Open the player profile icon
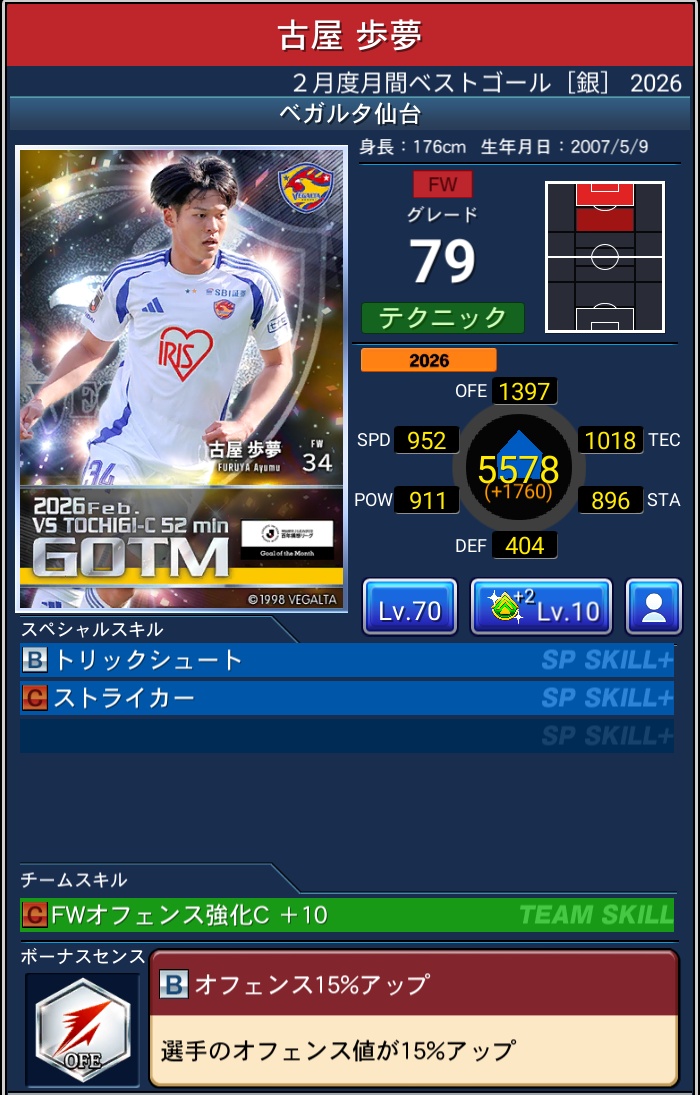The image size is (700, 1095). [654, 608]
